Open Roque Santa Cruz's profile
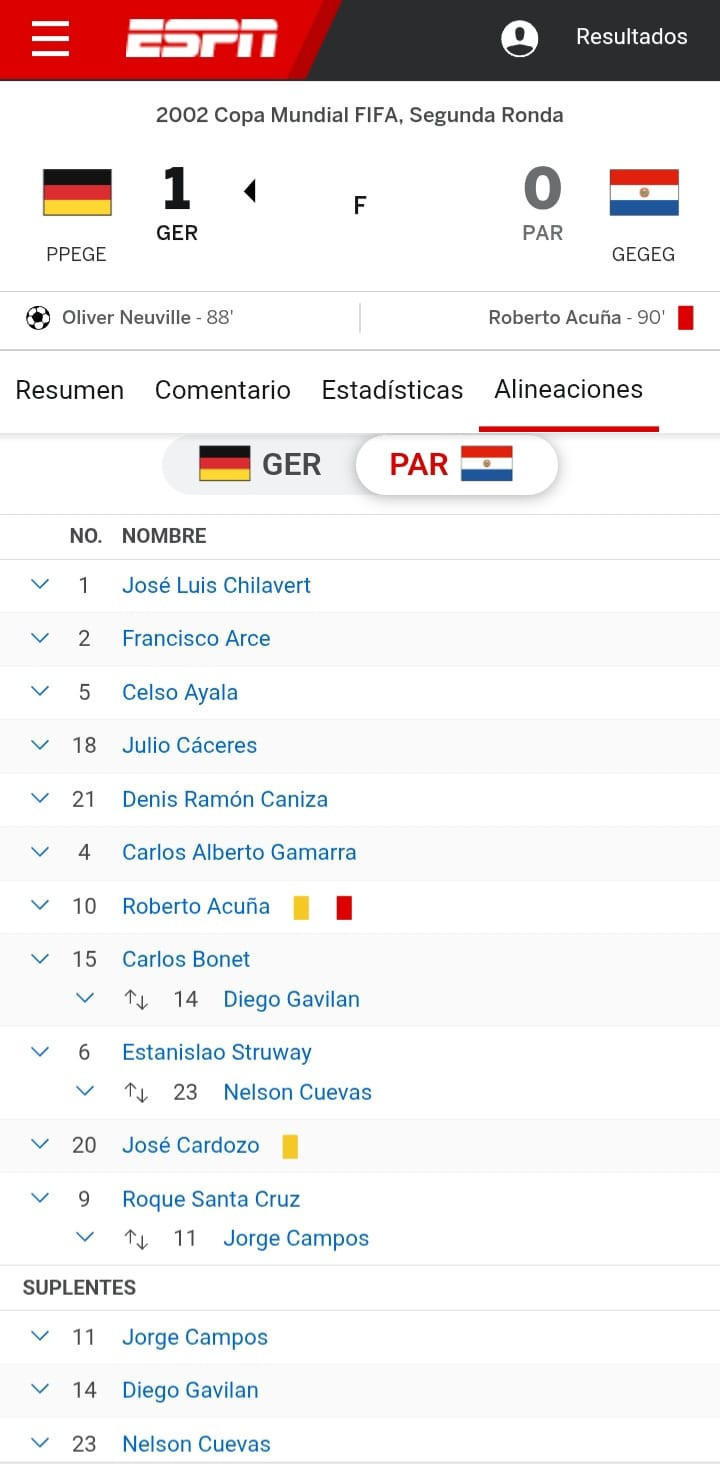This screenshot has width=720, height=1472. coord(211,1199)
